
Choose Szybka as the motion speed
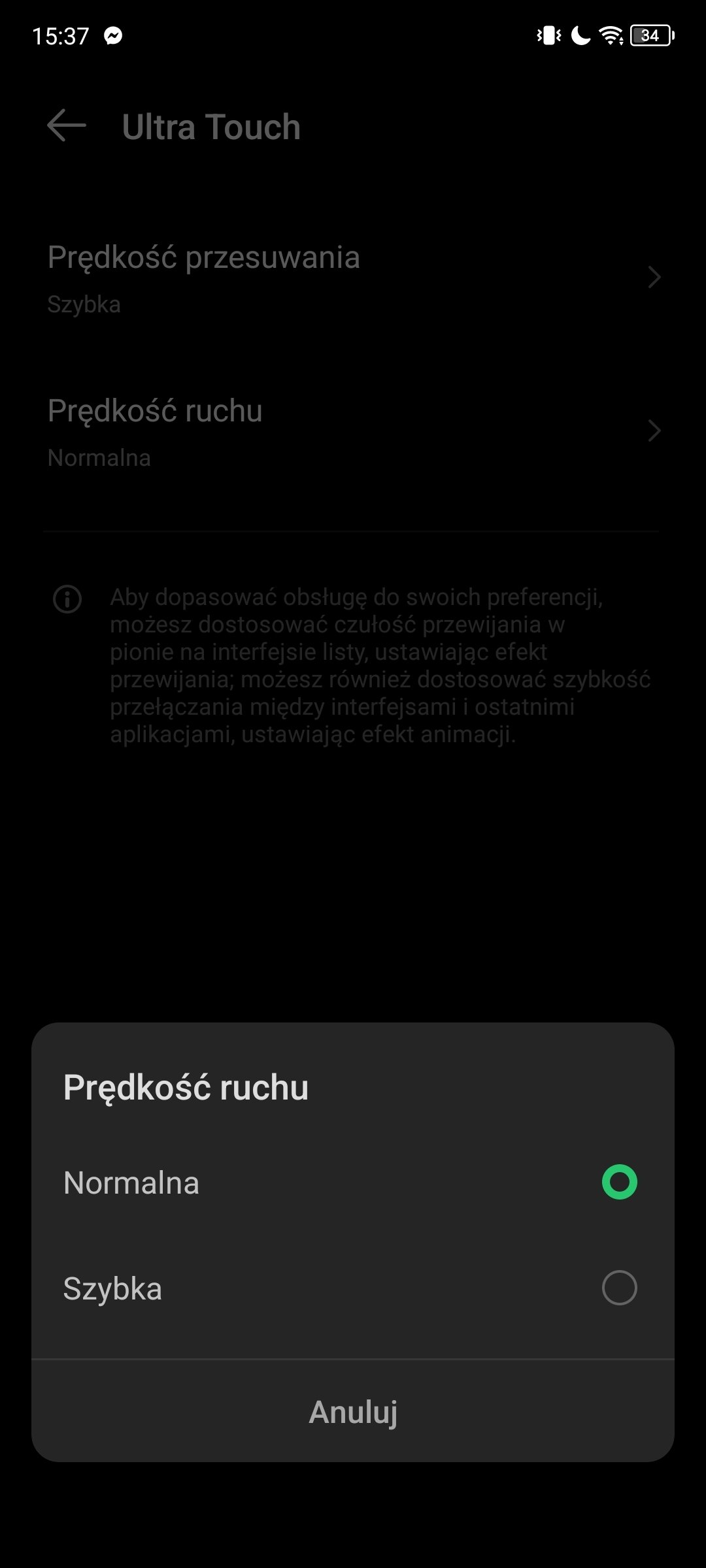coord(353,1288)
